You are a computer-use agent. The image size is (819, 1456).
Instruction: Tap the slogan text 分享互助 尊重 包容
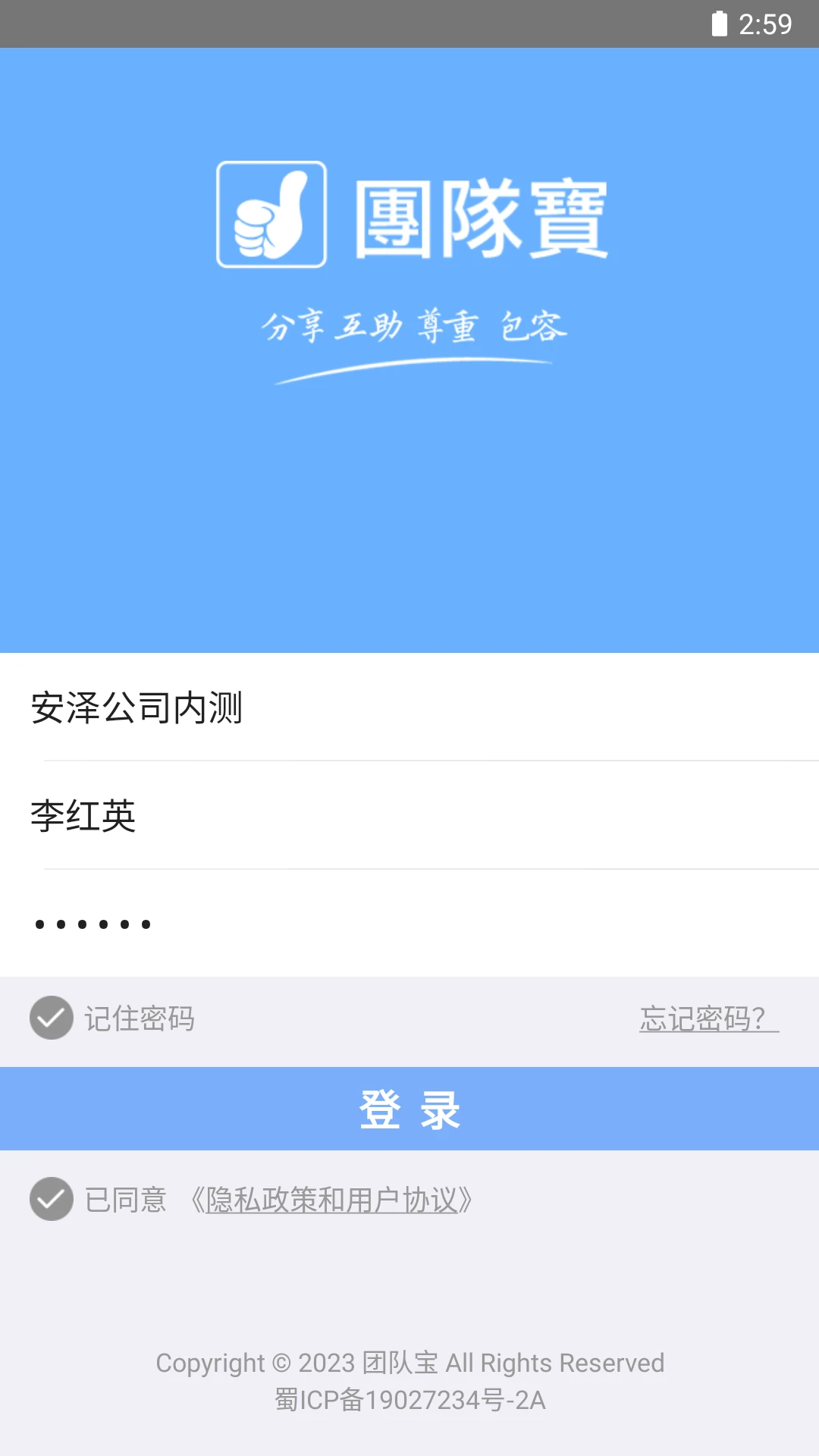417,326
